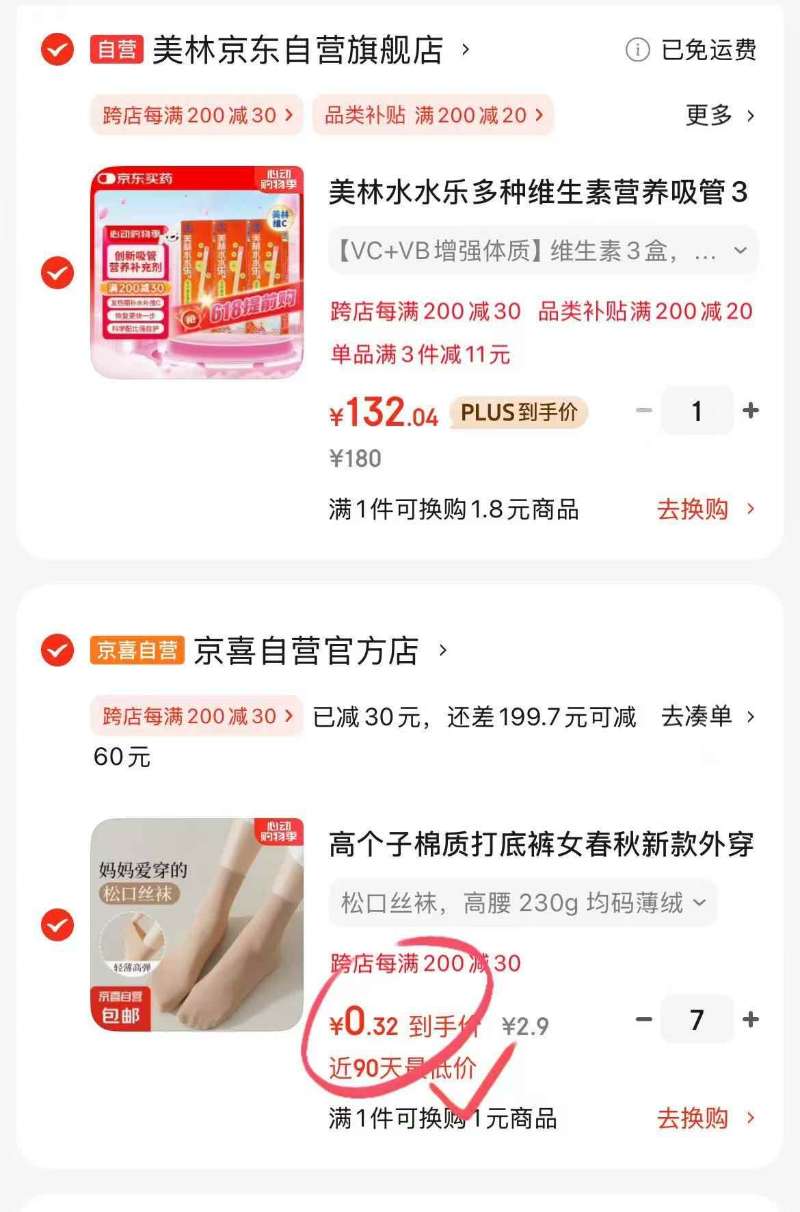This screenshot has height=1212, width=800.
Task: Click the quantity field showing 7
Action: pyautogui.click(x=697, y=1019)
